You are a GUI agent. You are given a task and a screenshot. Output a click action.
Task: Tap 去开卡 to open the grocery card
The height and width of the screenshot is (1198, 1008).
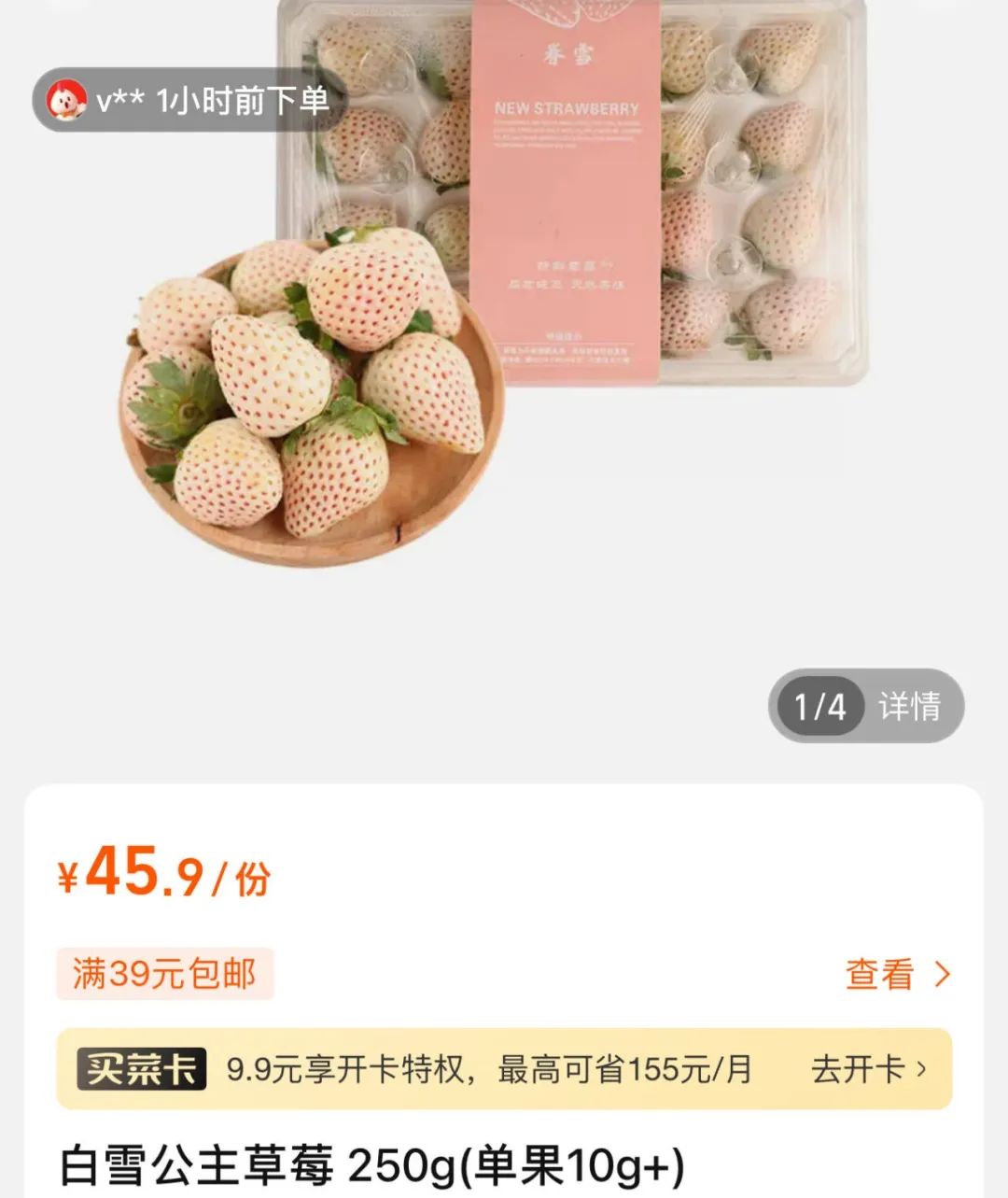point(868,1069)
